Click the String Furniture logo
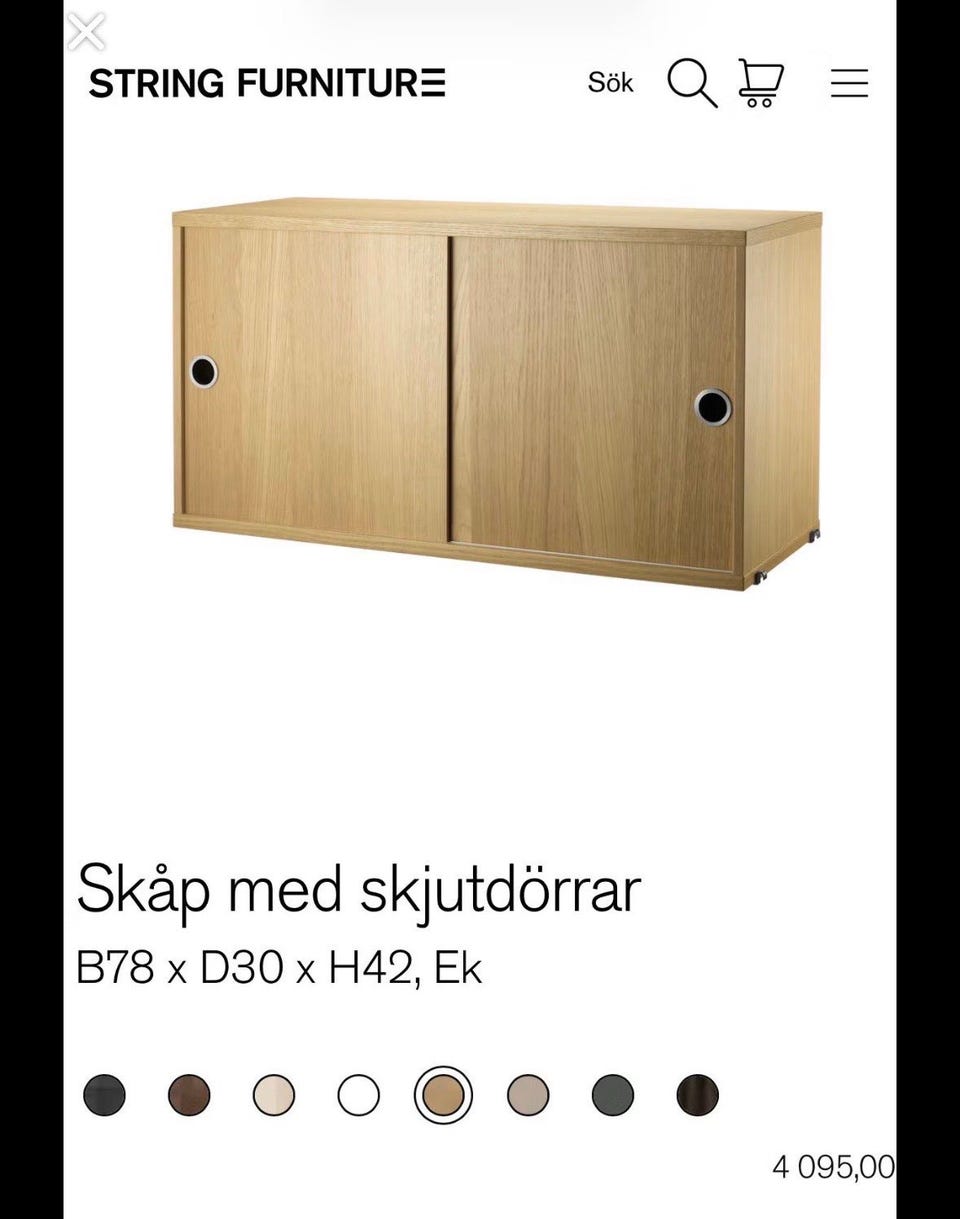960x1219 pixels. [265, 84]
